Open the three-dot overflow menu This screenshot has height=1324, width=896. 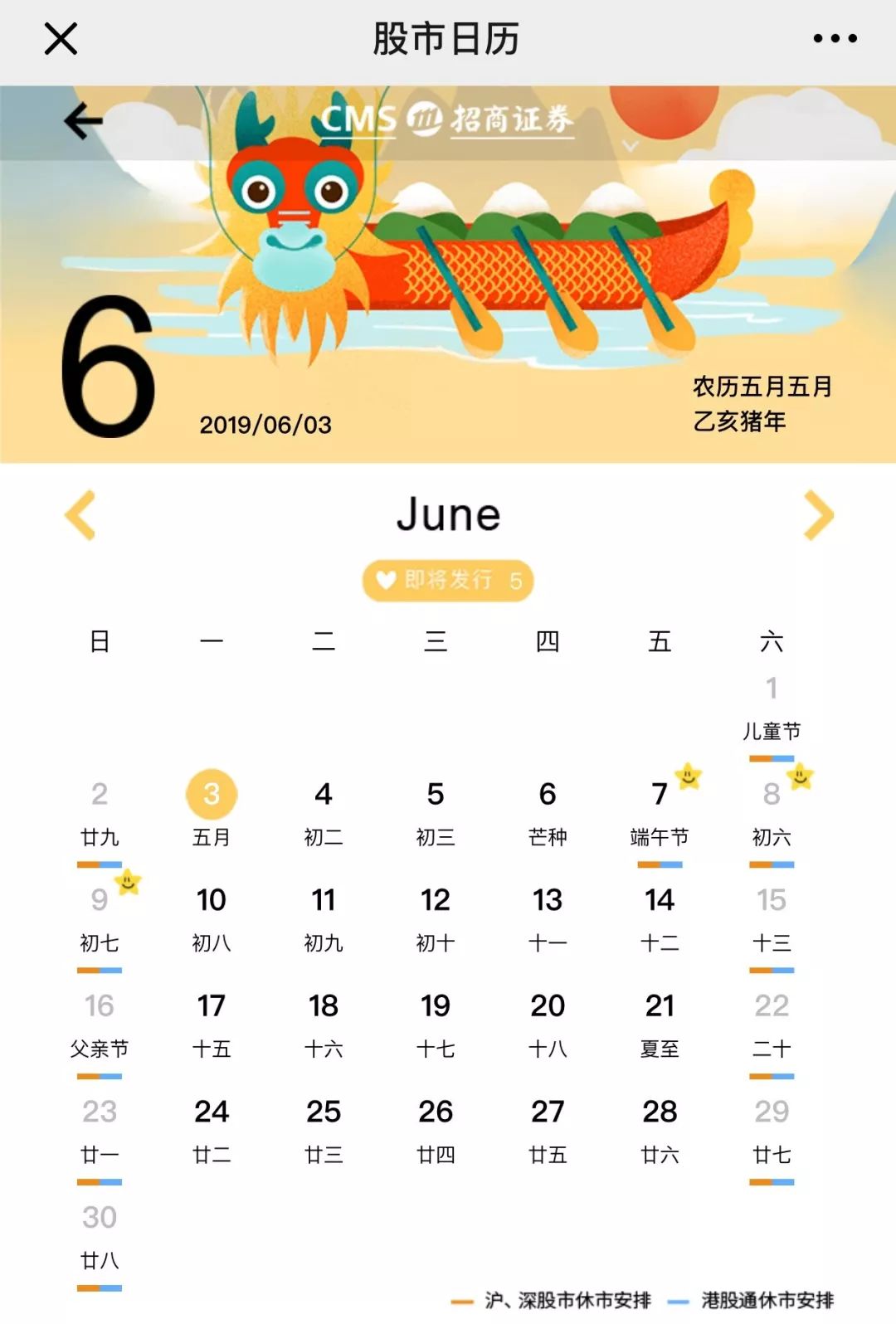(x=835, y=38)
